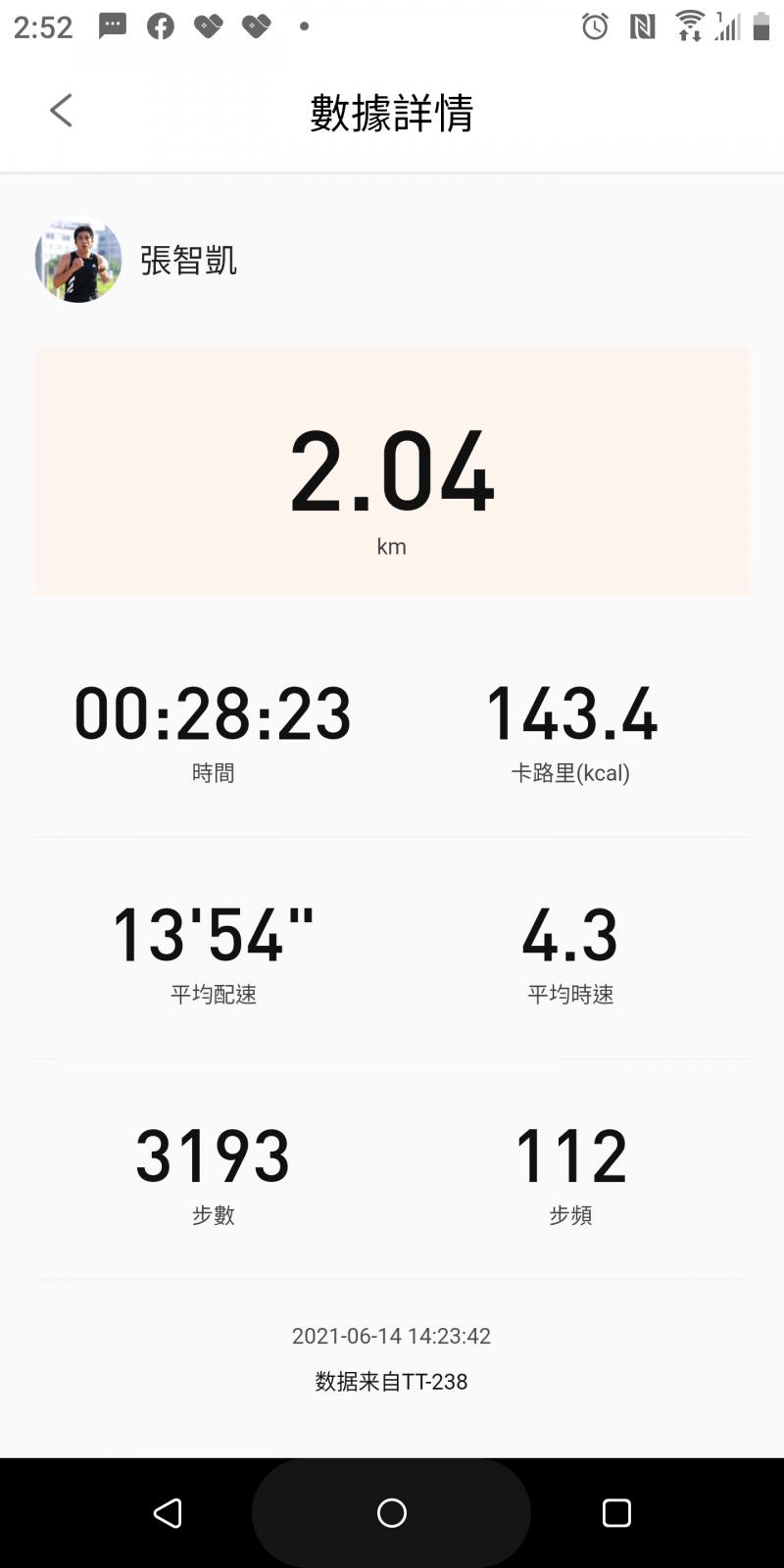Go to the phone's home screen
784x1568 pixels.
point(392,1513)
